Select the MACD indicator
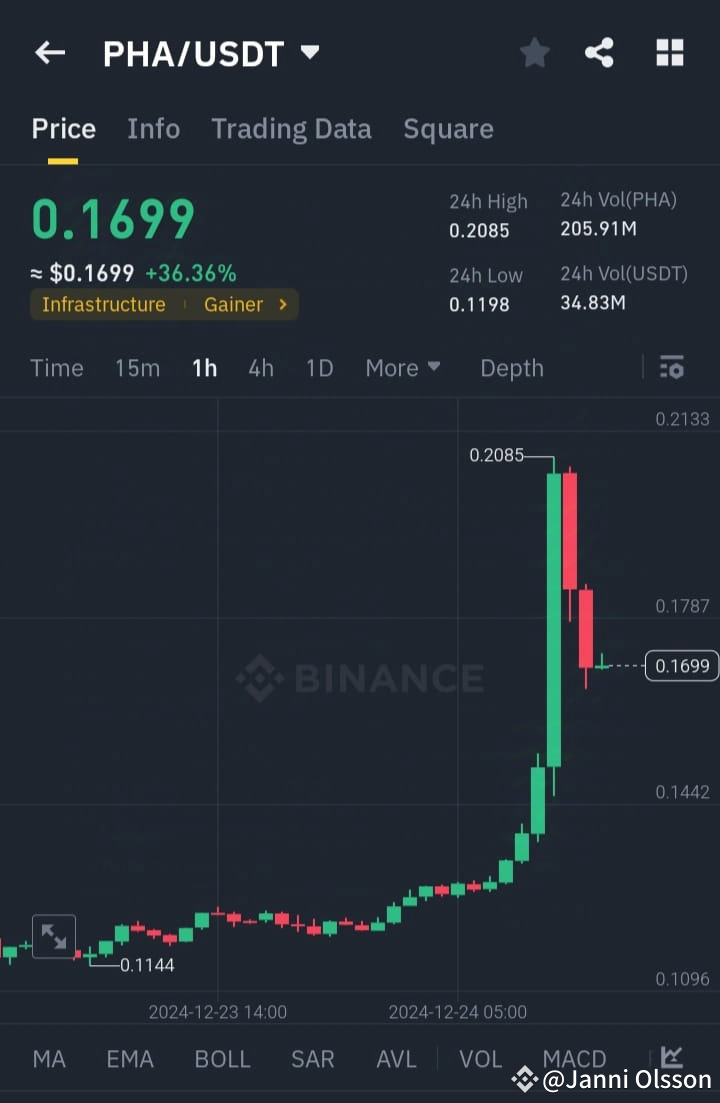This screenshot has width=720, height=1103. tap(575, 1058)
